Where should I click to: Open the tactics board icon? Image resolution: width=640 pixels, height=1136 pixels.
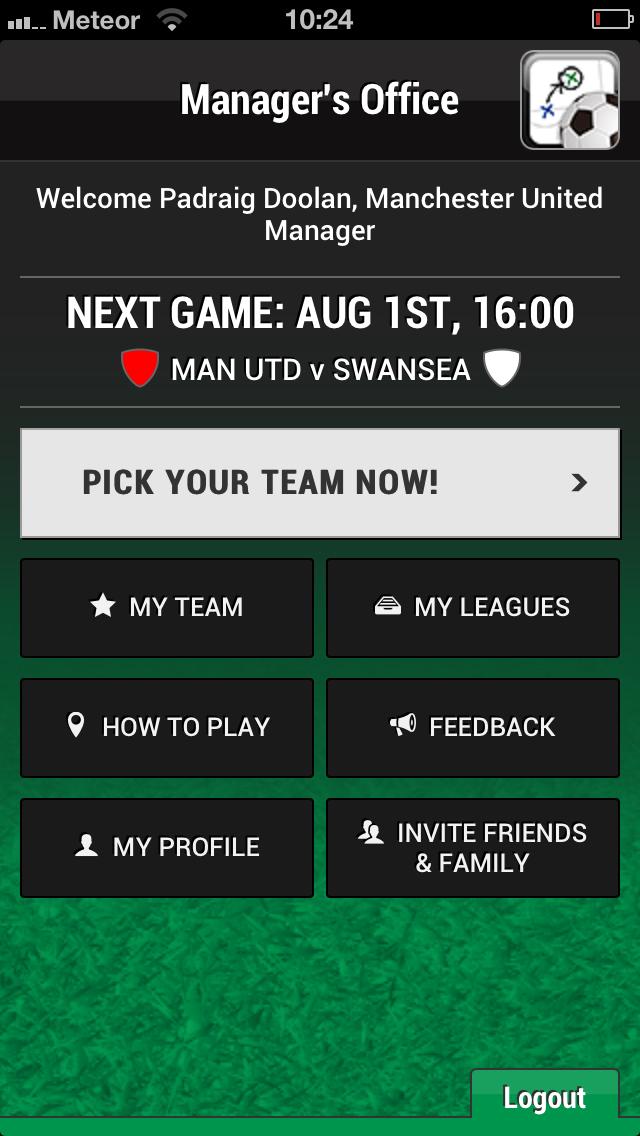pos(570,100)
